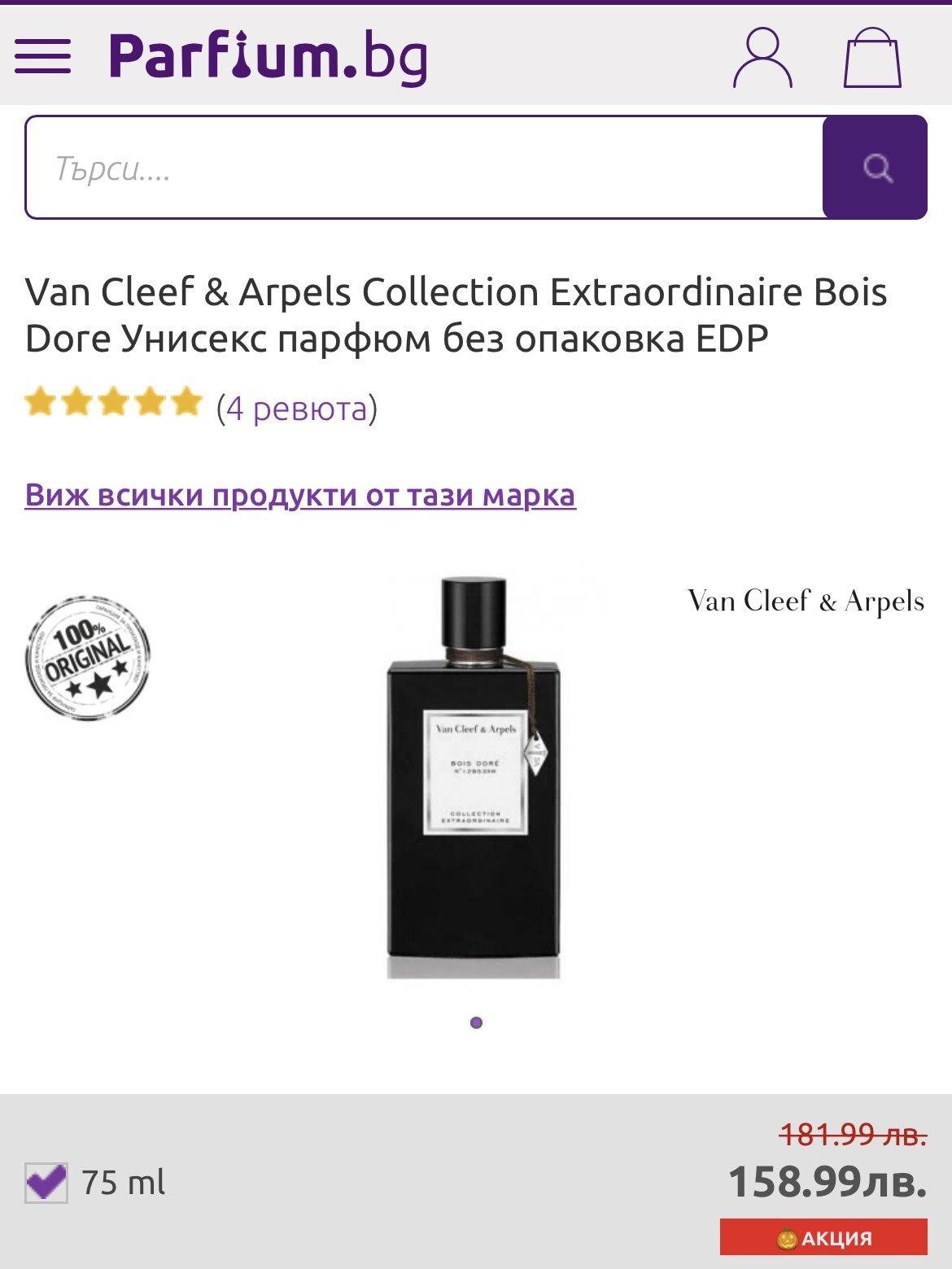Open the 4 ревюта reviews link

click(x=297, y=408)
